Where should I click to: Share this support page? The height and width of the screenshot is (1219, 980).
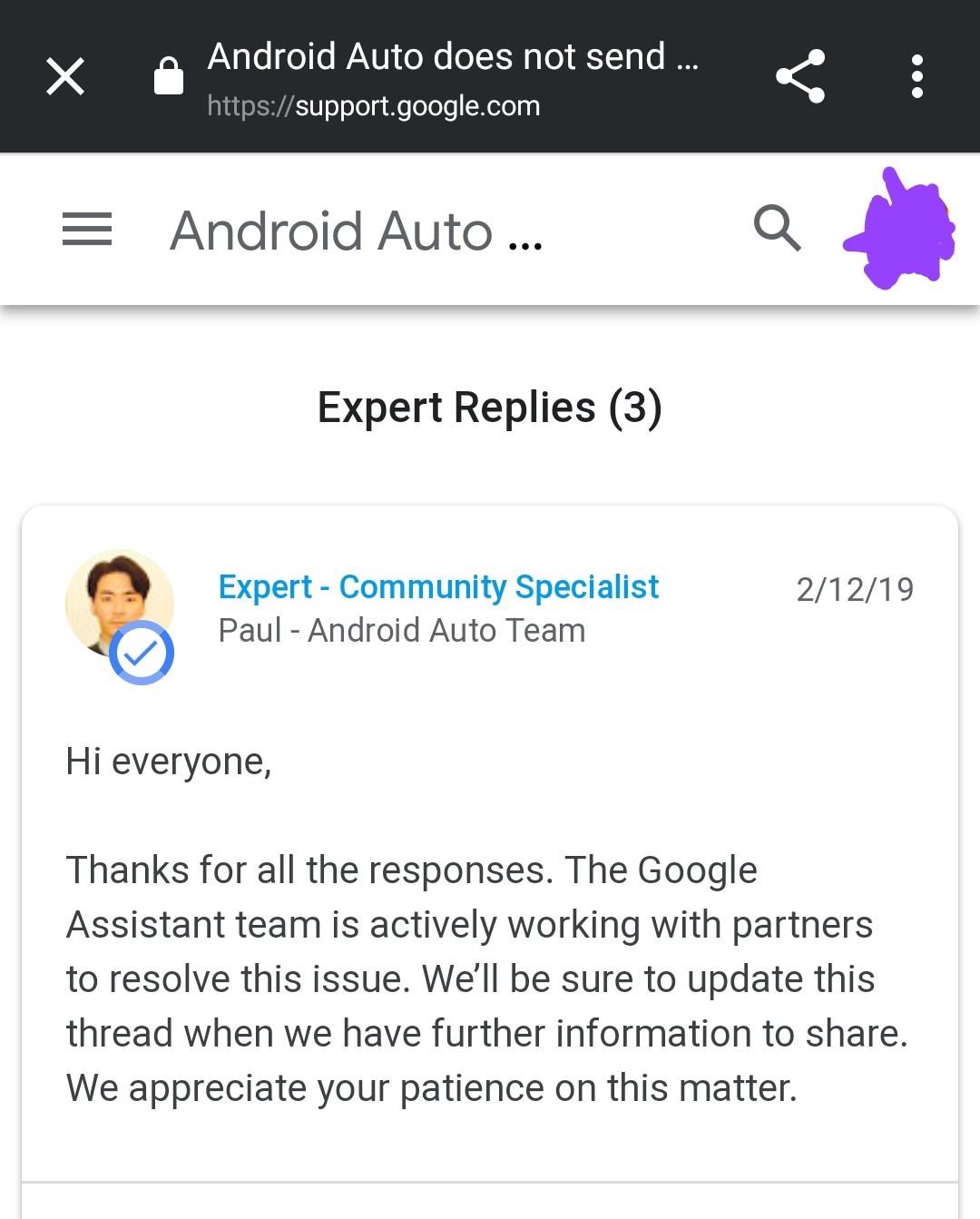(800, 76)
